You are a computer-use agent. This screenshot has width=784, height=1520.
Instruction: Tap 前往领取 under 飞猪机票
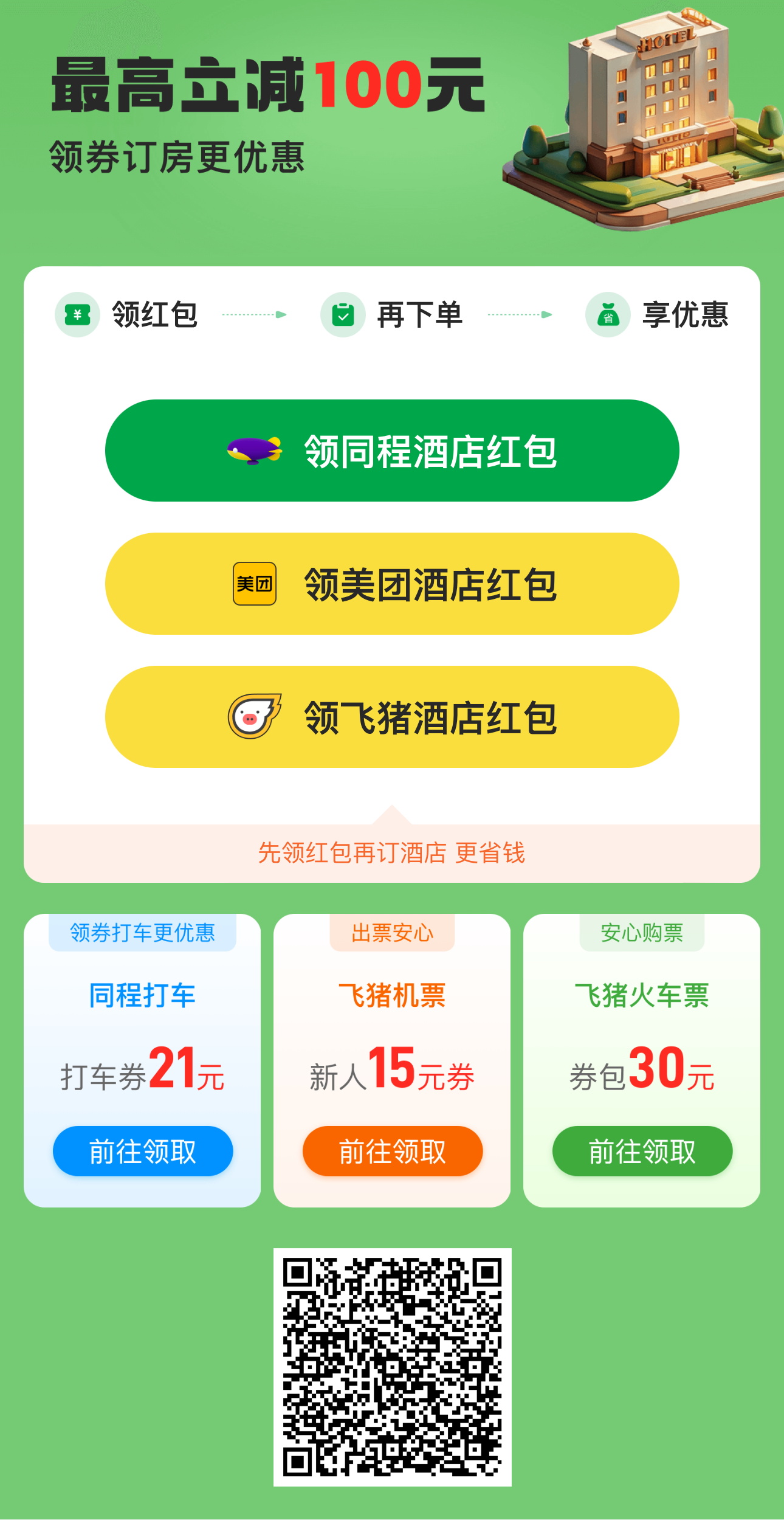[x=393, y=1151]
